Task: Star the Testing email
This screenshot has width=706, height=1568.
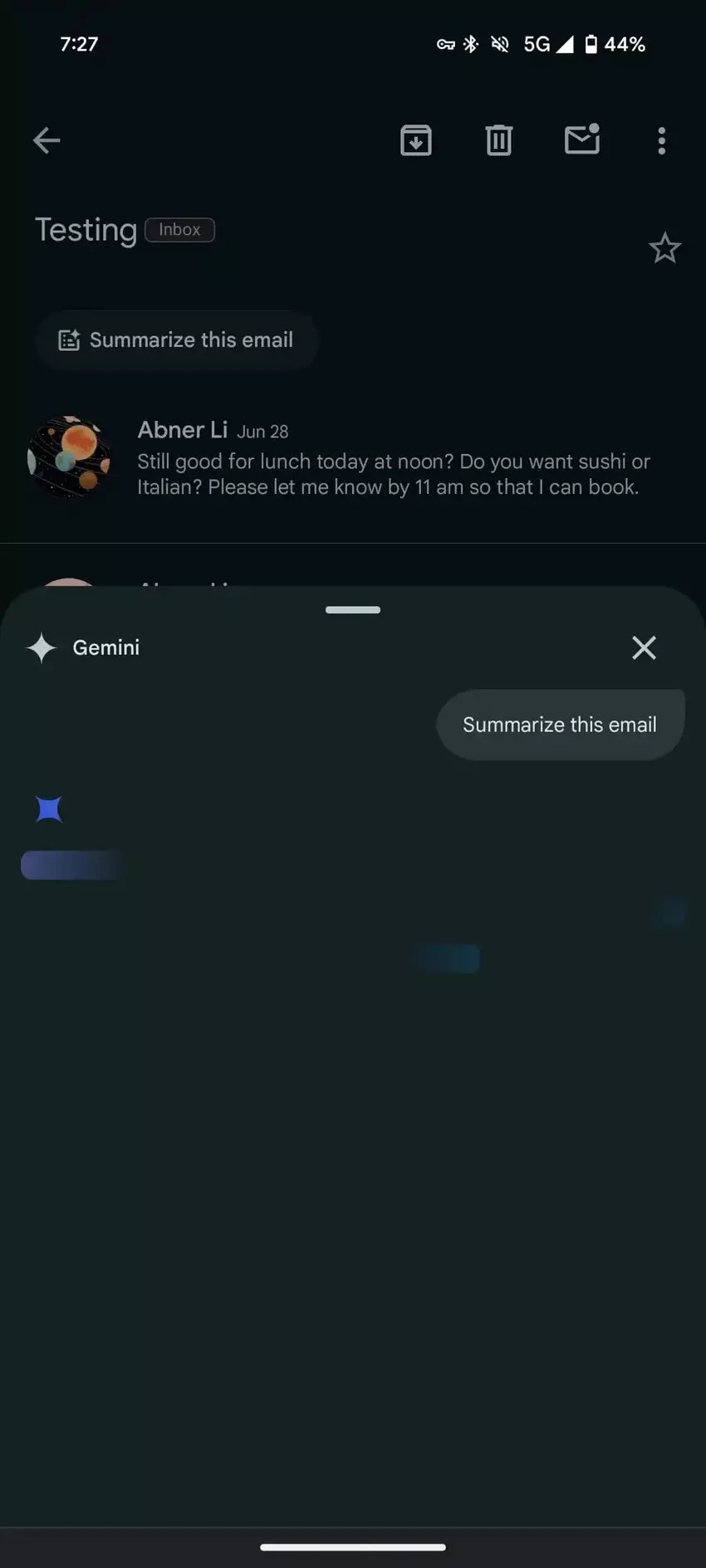Action: click(x=664, y=248)
